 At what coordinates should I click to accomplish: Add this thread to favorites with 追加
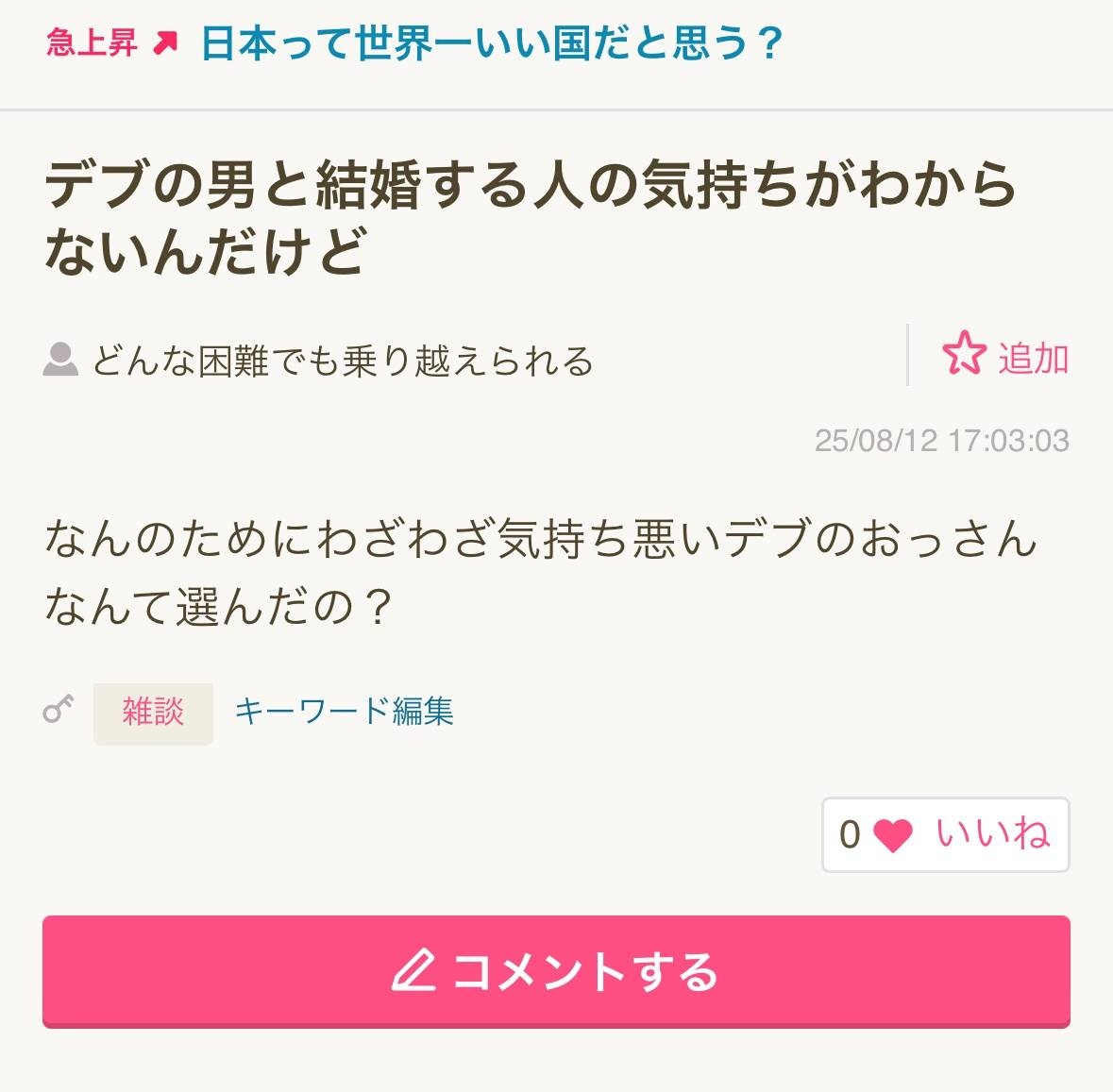[1005, 358]
